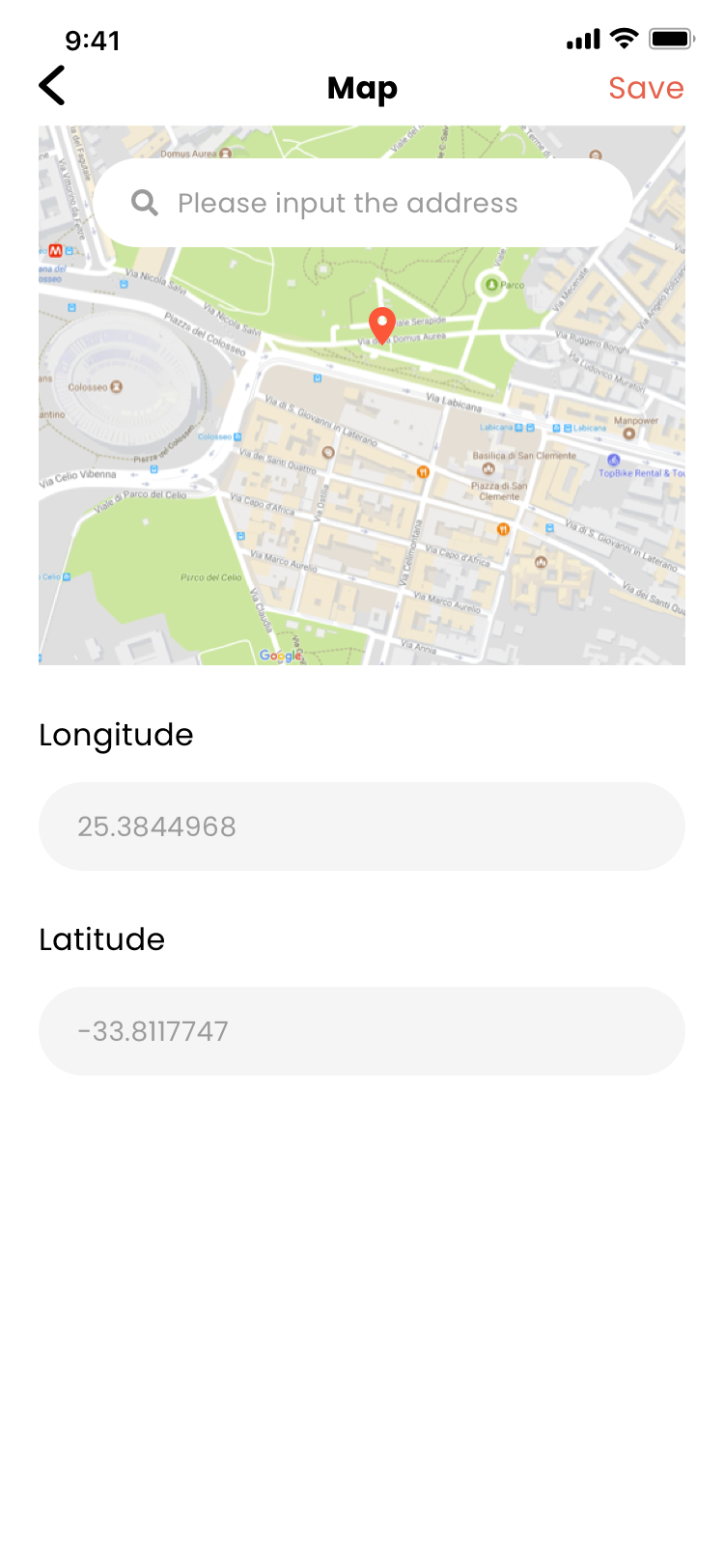Go back using the arrow icon
The image size is (724, 1568).
coord(53,86)
